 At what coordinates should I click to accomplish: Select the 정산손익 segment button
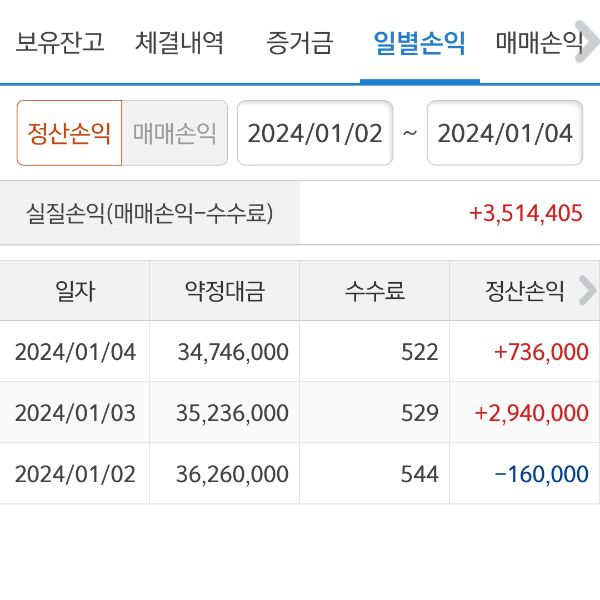pyautogui.click(x=69, y=133)
